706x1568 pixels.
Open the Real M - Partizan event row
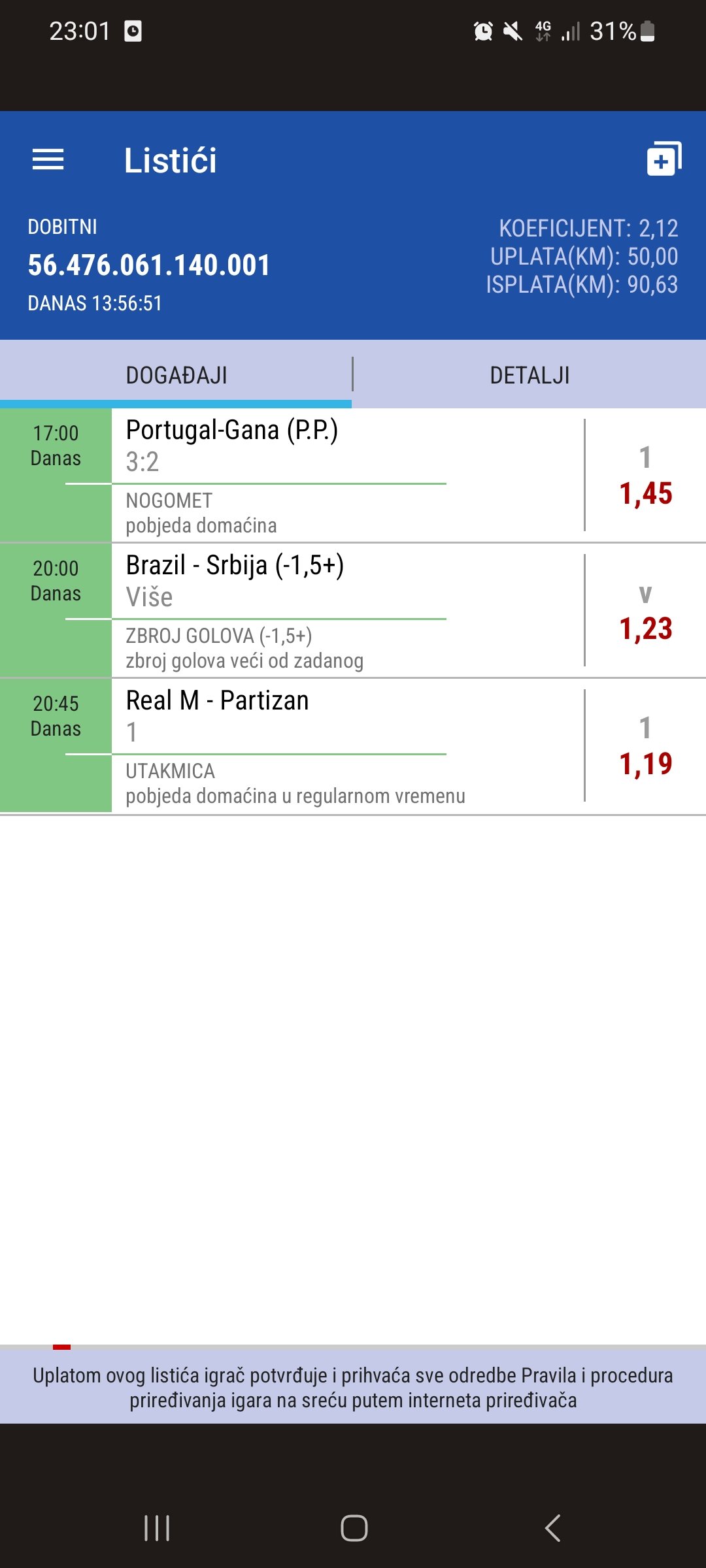(353, 746)
